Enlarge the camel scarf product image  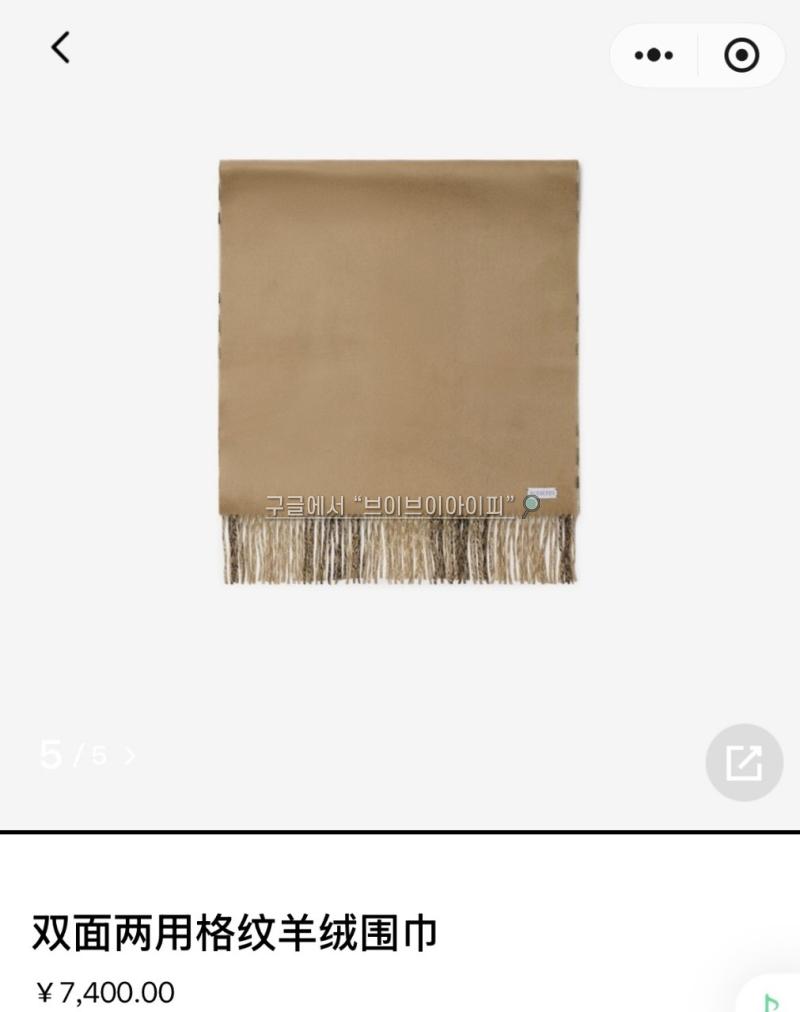coord(399,370)
